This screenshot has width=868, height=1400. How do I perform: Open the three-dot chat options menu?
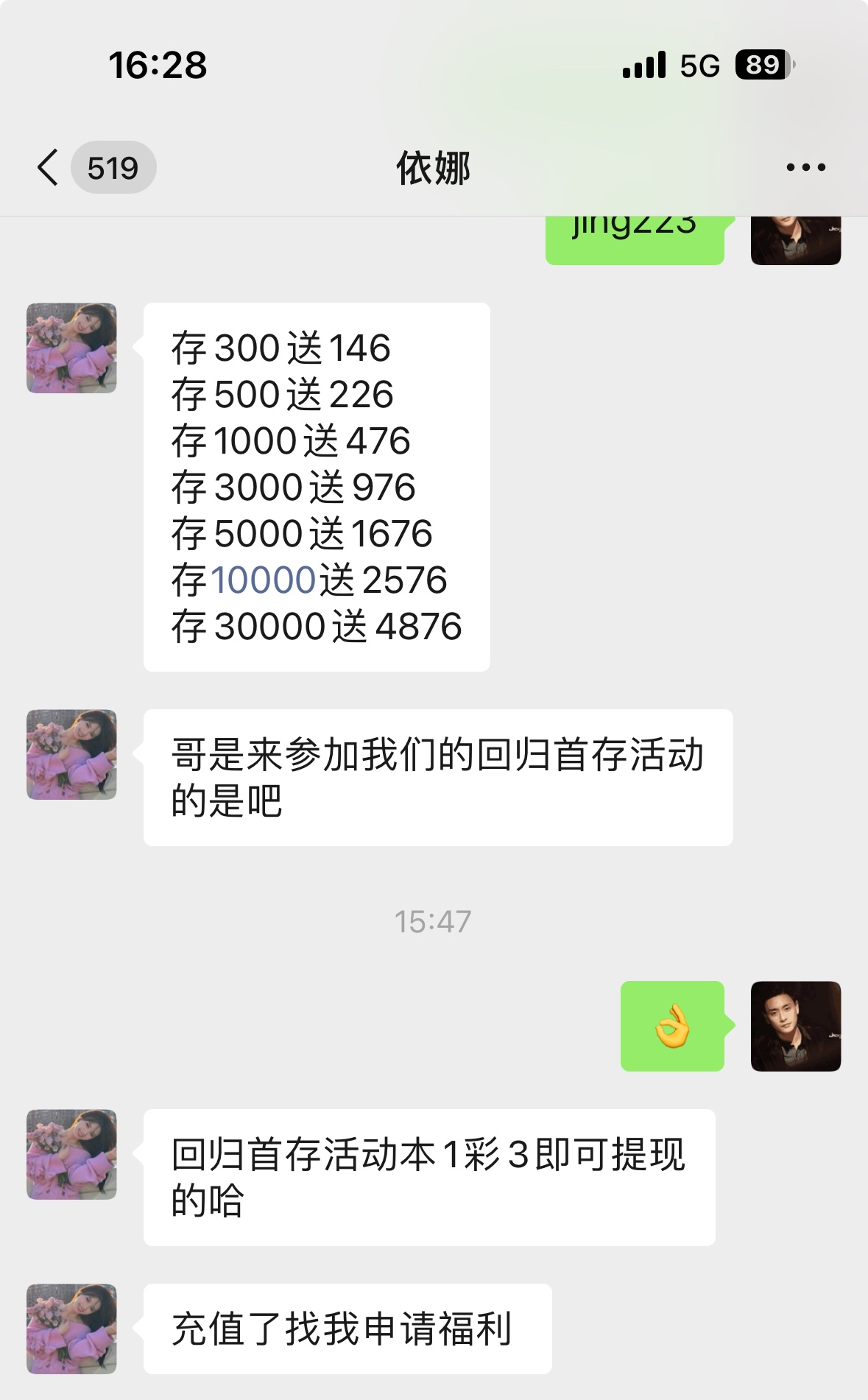click(805, 168)
